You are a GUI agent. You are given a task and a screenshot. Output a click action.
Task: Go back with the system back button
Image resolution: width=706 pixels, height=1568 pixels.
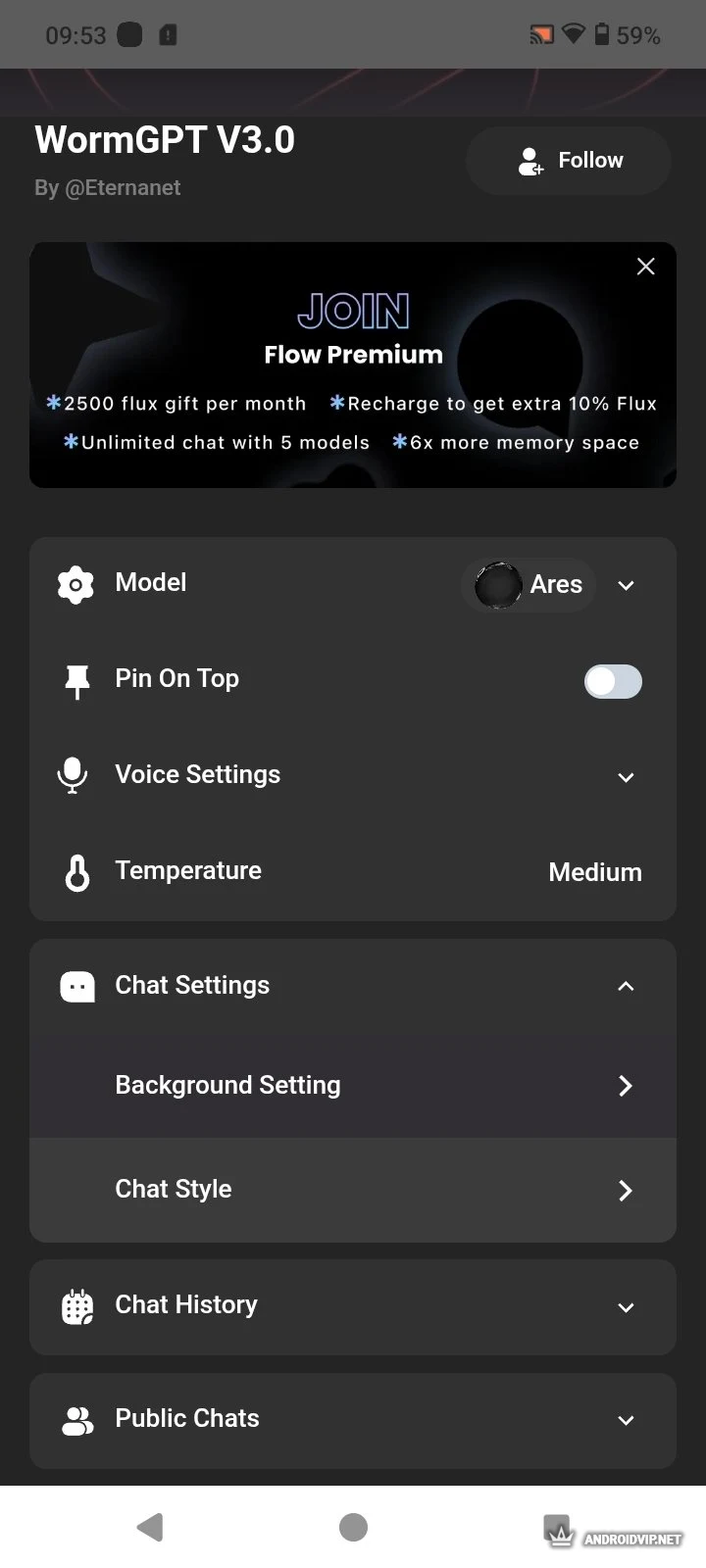coord(150,1527)
